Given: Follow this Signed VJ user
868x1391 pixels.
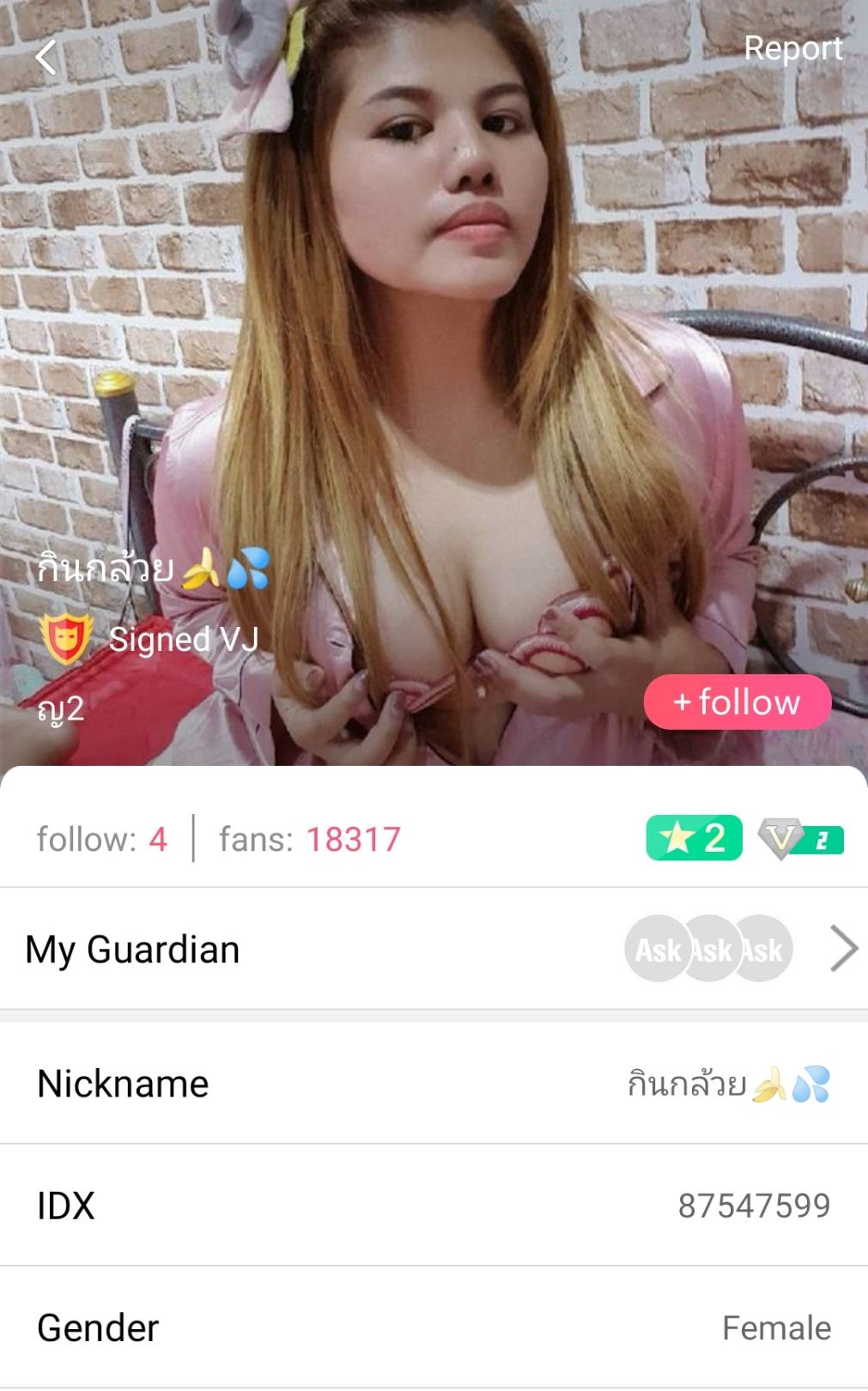Looking at the screenshot, I should [x=737, y=702].
